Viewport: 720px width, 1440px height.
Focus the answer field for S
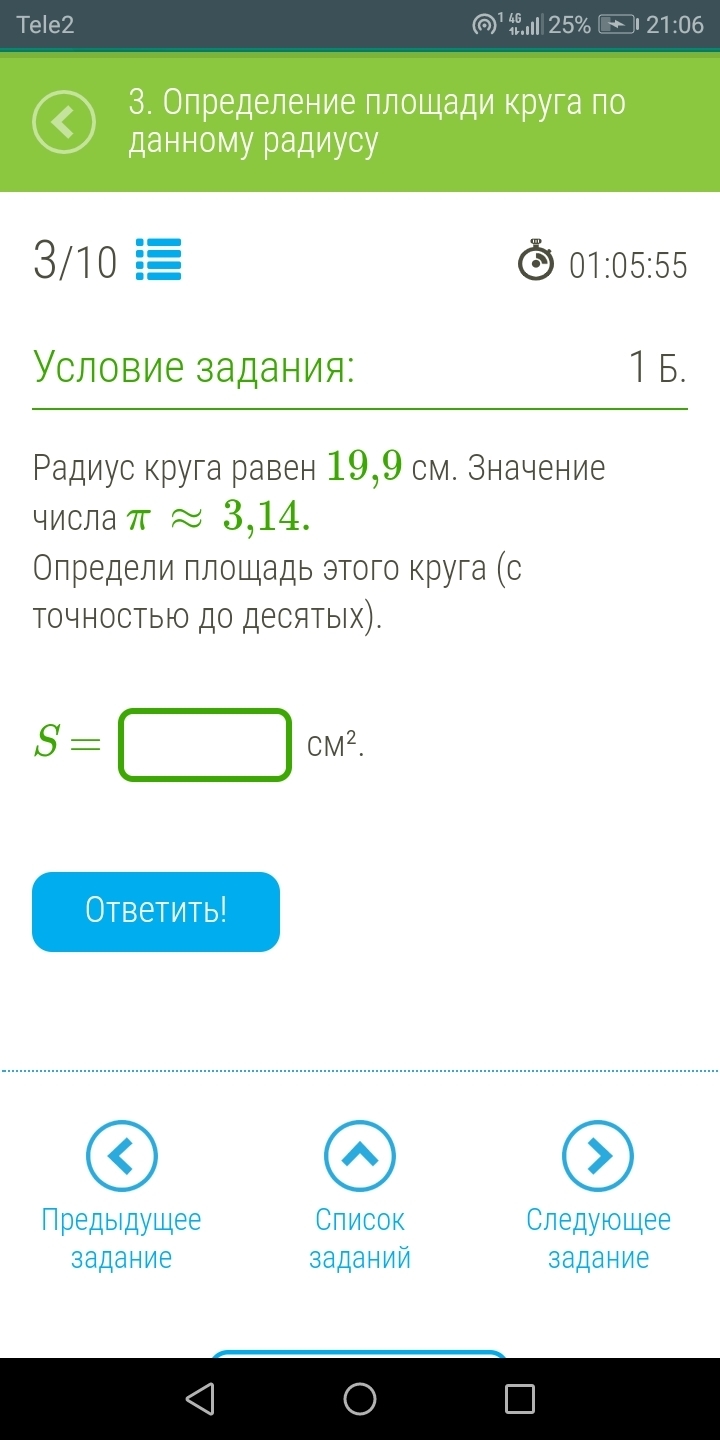[x=205, y=745]
